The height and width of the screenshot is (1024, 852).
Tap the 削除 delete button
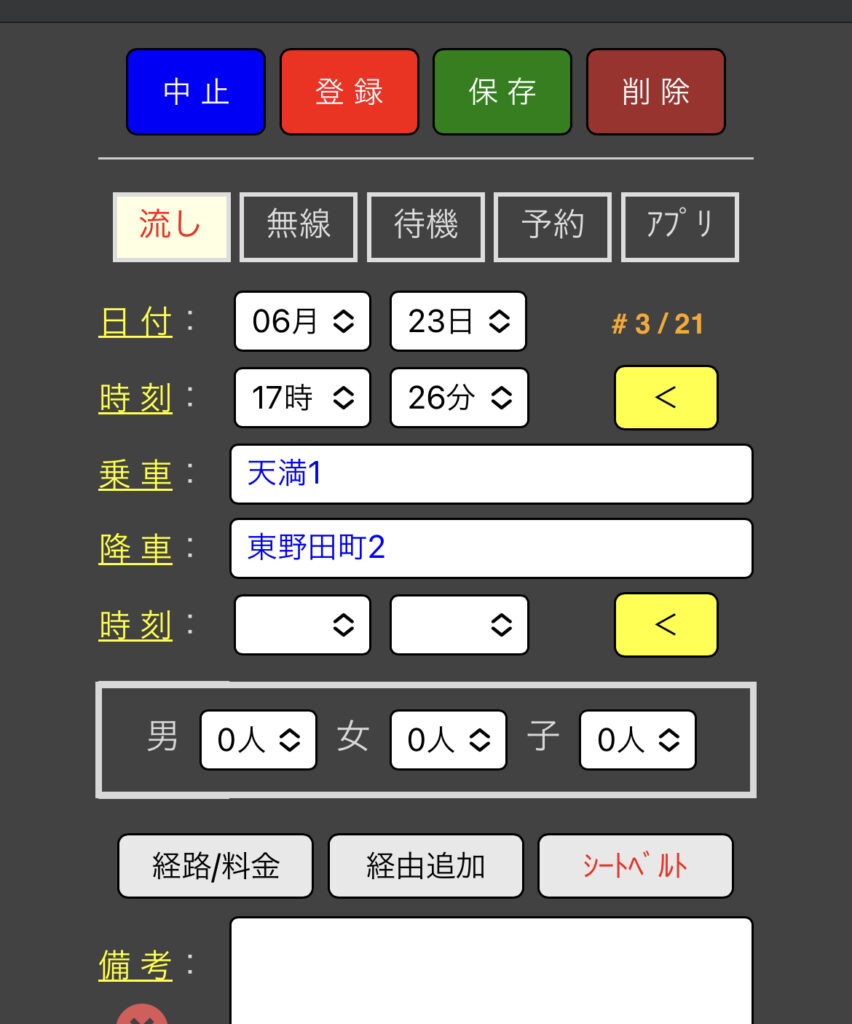[655, 92]
